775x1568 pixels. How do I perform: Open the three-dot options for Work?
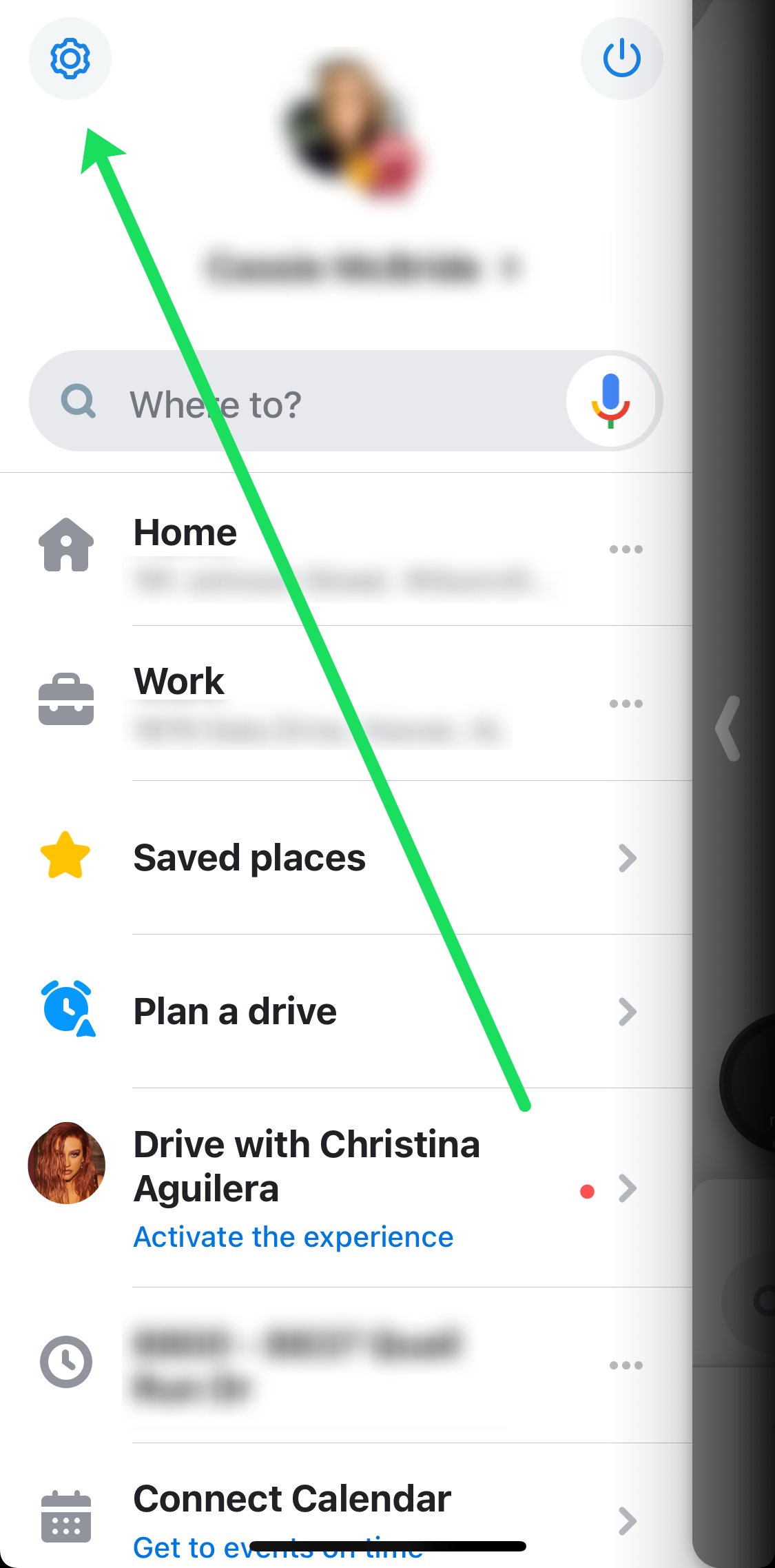tap(626, 704)
